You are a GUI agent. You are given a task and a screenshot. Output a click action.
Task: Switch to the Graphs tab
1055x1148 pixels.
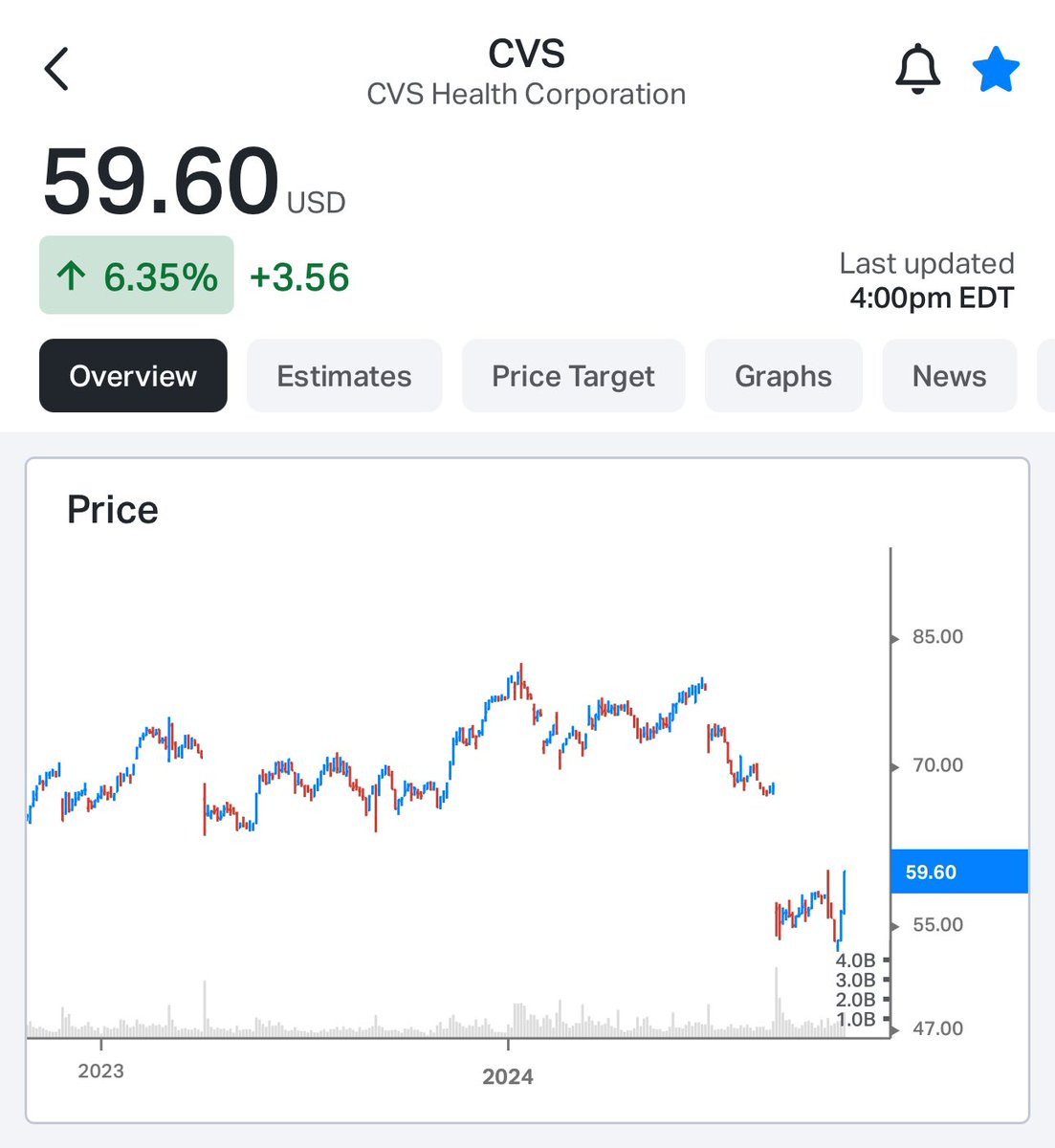[x=783, y=376]
